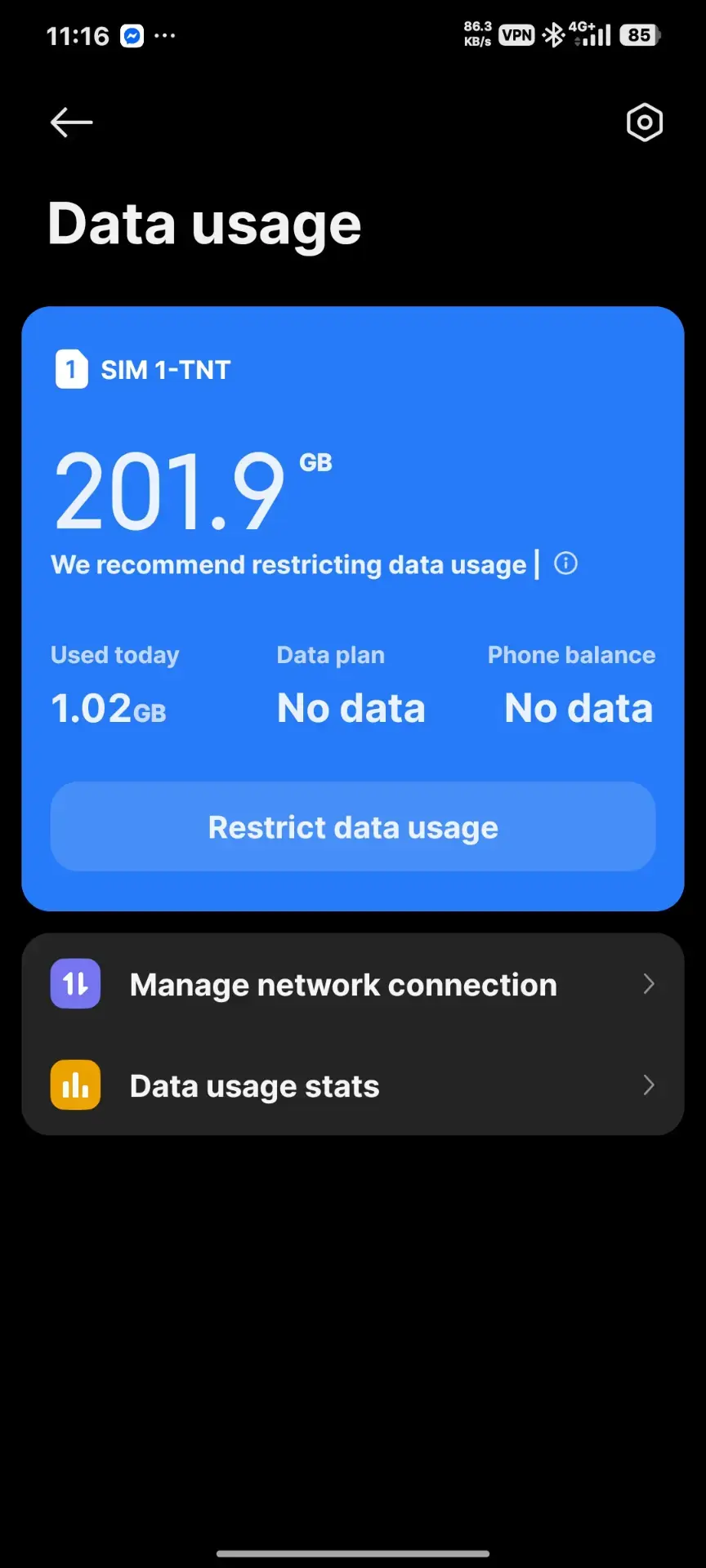Open Data usage stats
The image size is (706, 1568).
tap(353, 1085)
